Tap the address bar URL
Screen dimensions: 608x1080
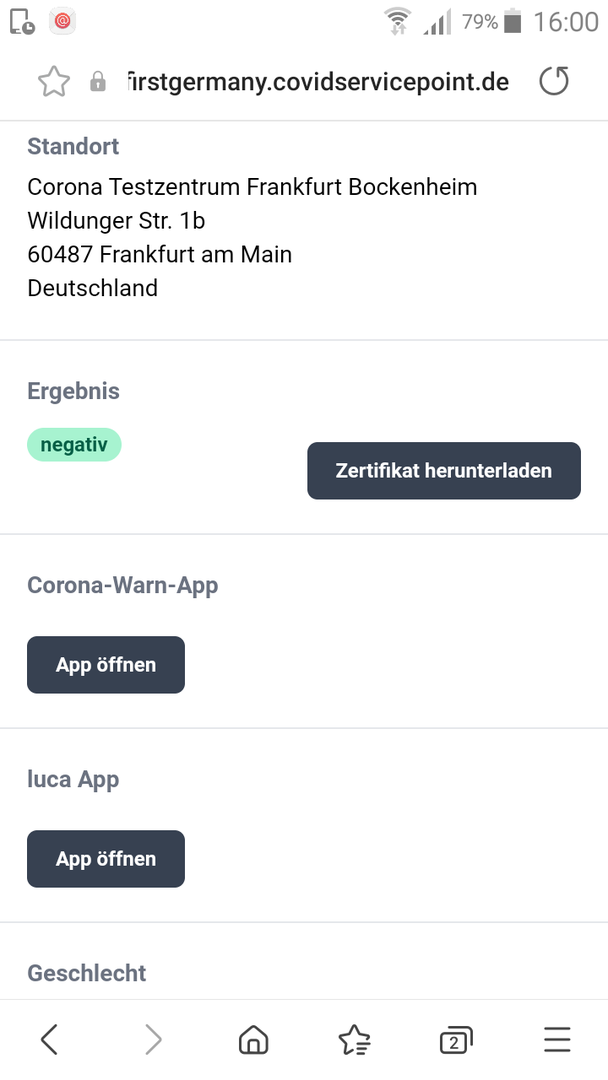(318, 82)
